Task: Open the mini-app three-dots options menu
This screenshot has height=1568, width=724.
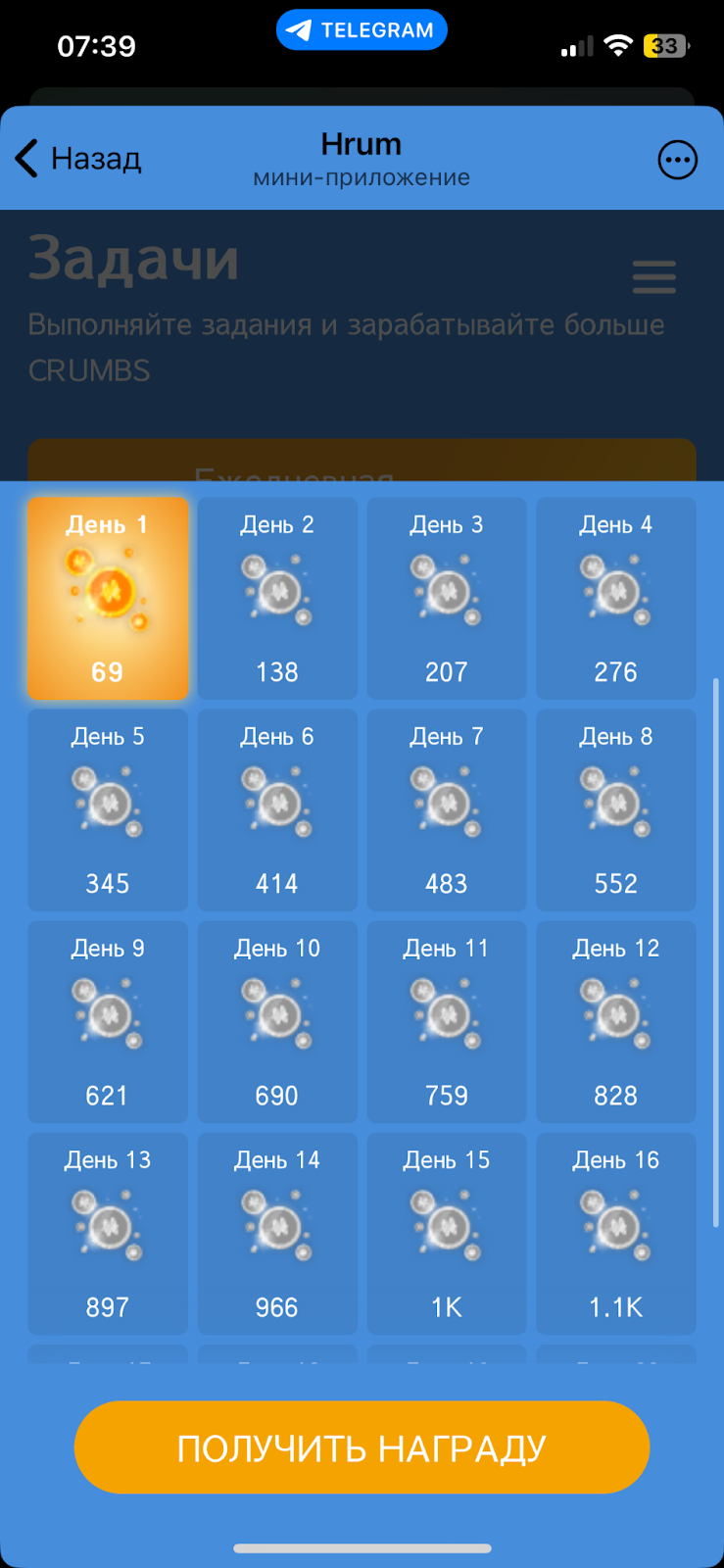Action: (x=677, y=160)
